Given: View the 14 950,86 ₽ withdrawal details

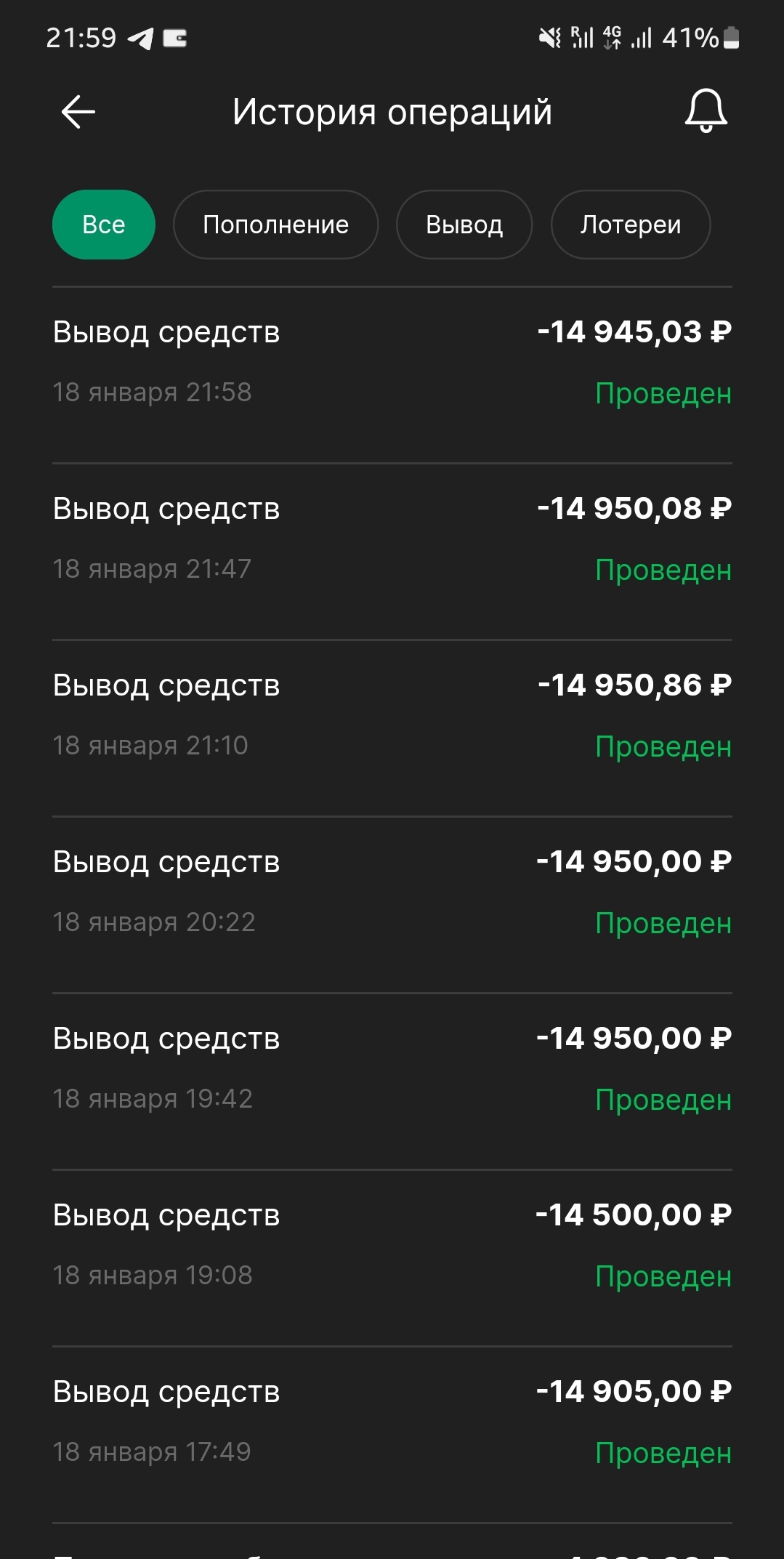Looking at the screenshot, I should (392, 728).
